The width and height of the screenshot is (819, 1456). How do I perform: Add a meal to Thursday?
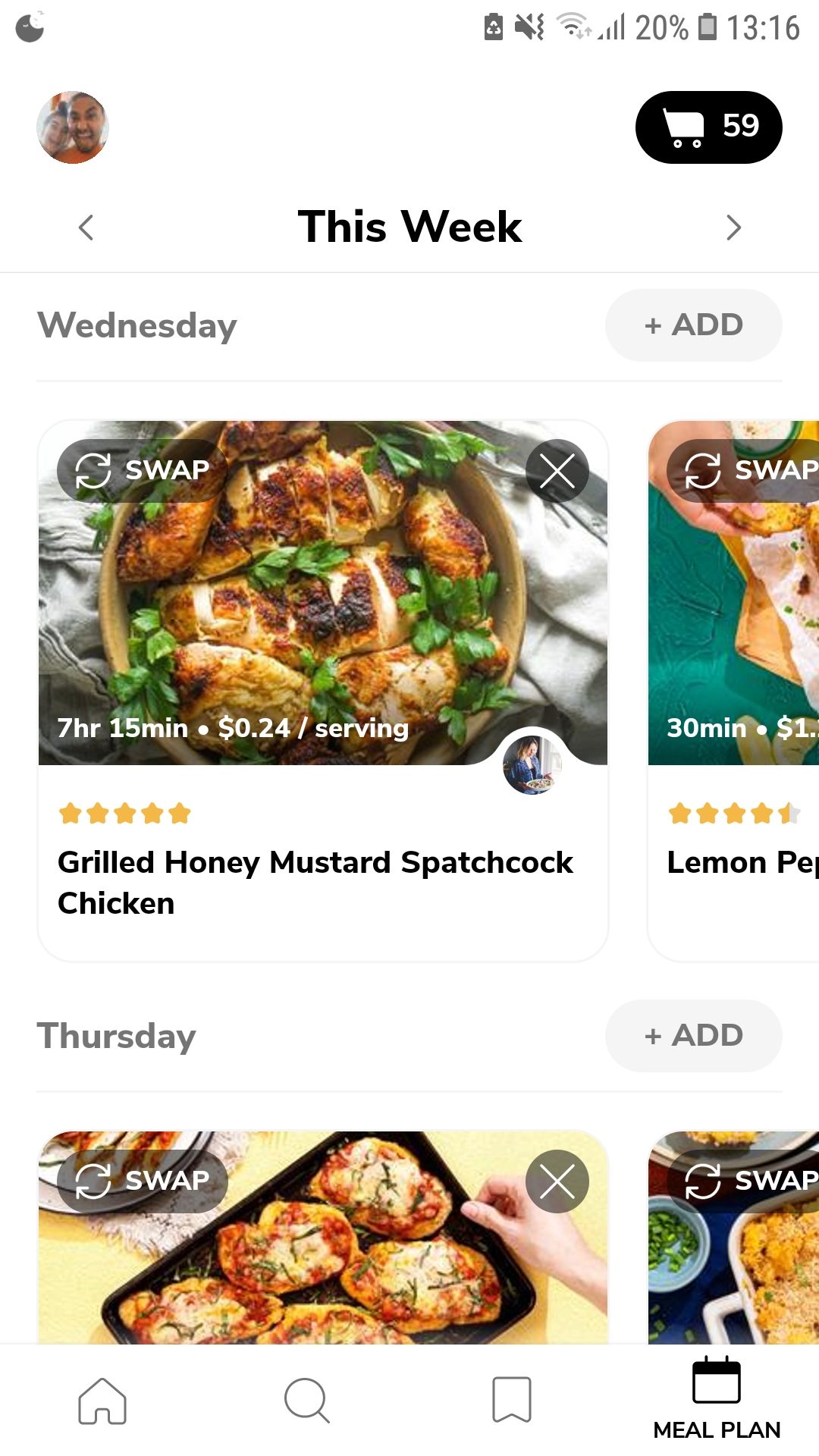[x=692, y=1035]
